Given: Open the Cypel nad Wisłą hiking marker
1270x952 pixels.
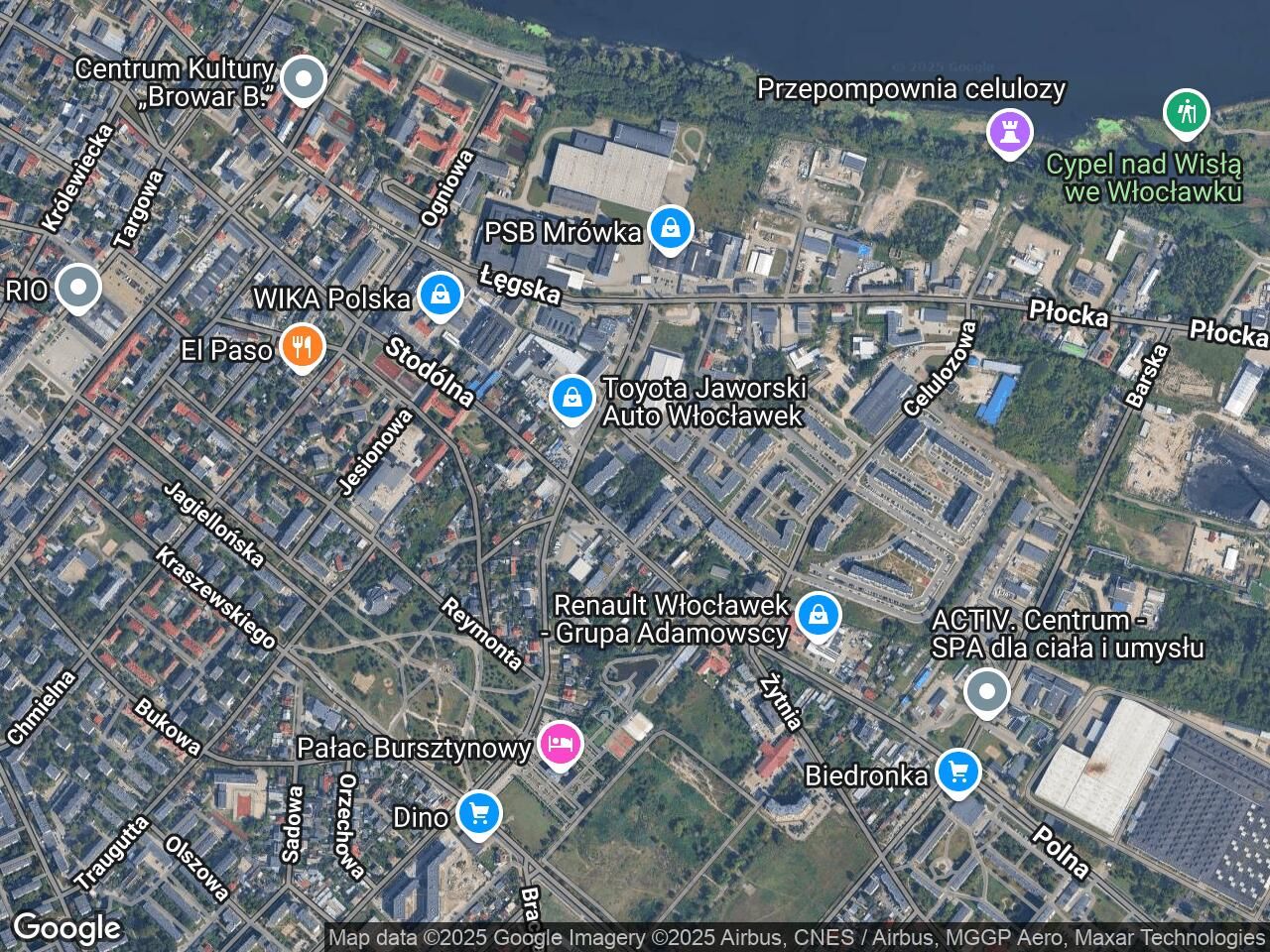Looking at the screenshot, I should (x=1186, y=112).
